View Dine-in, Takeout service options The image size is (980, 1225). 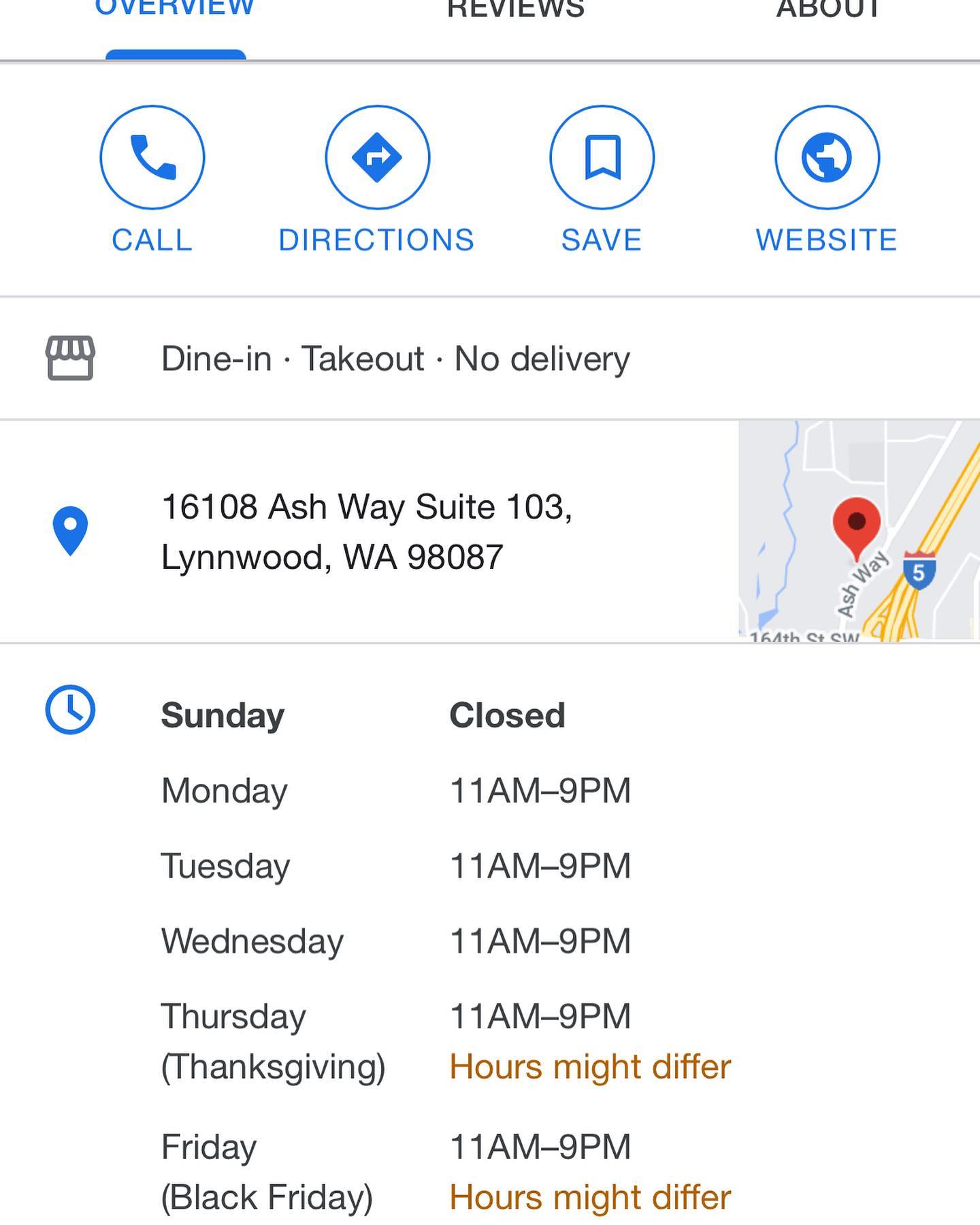tap(395, 359)
